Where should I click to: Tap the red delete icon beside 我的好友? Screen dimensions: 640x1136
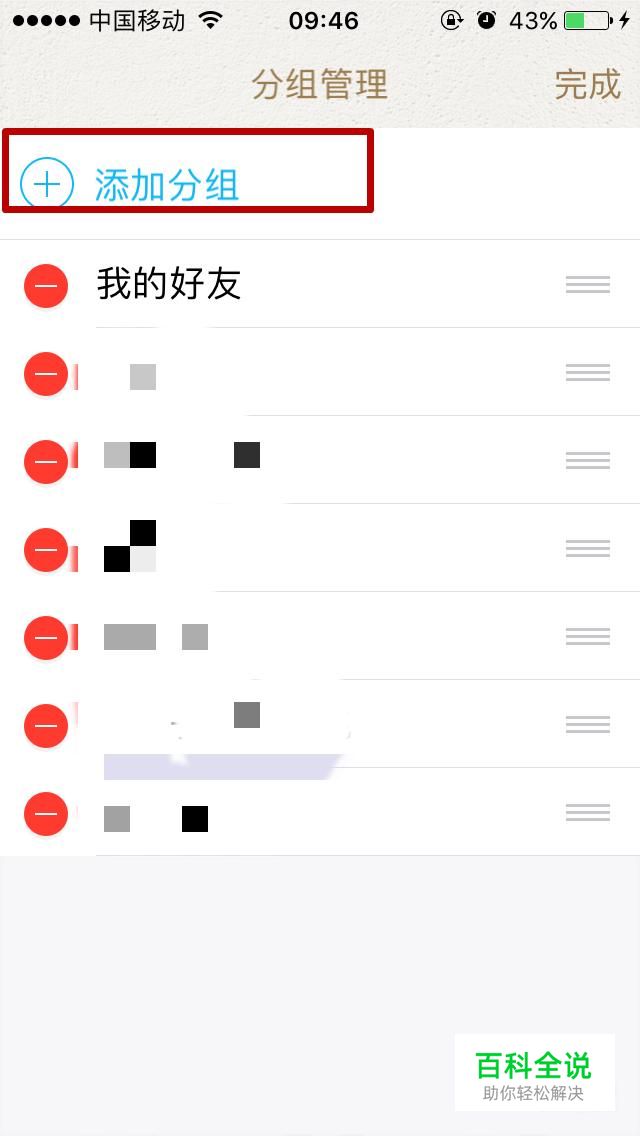(x=46, y=285)
